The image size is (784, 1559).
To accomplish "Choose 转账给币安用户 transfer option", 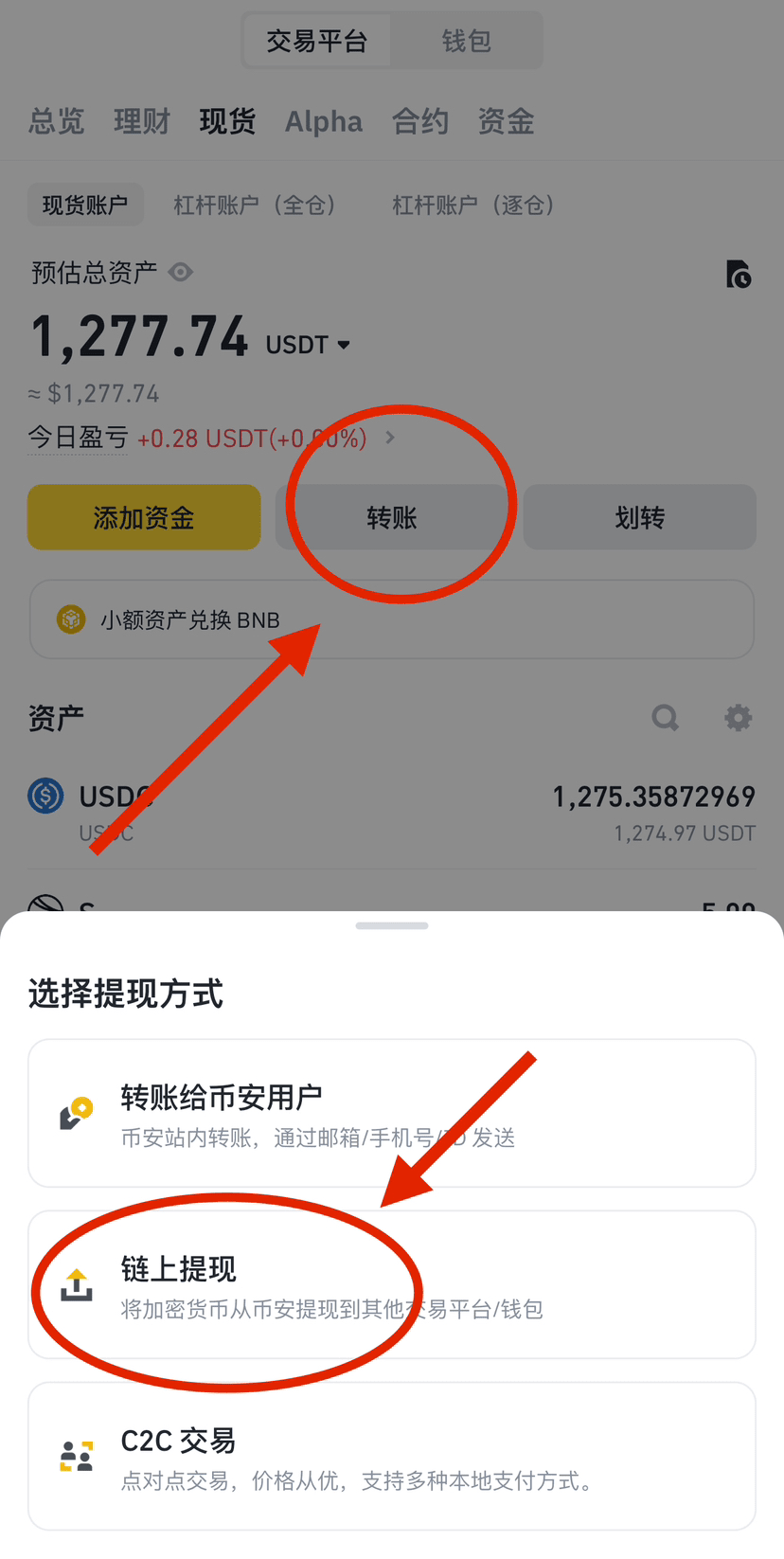I will pyautogui.click(x=392, y=1113).
